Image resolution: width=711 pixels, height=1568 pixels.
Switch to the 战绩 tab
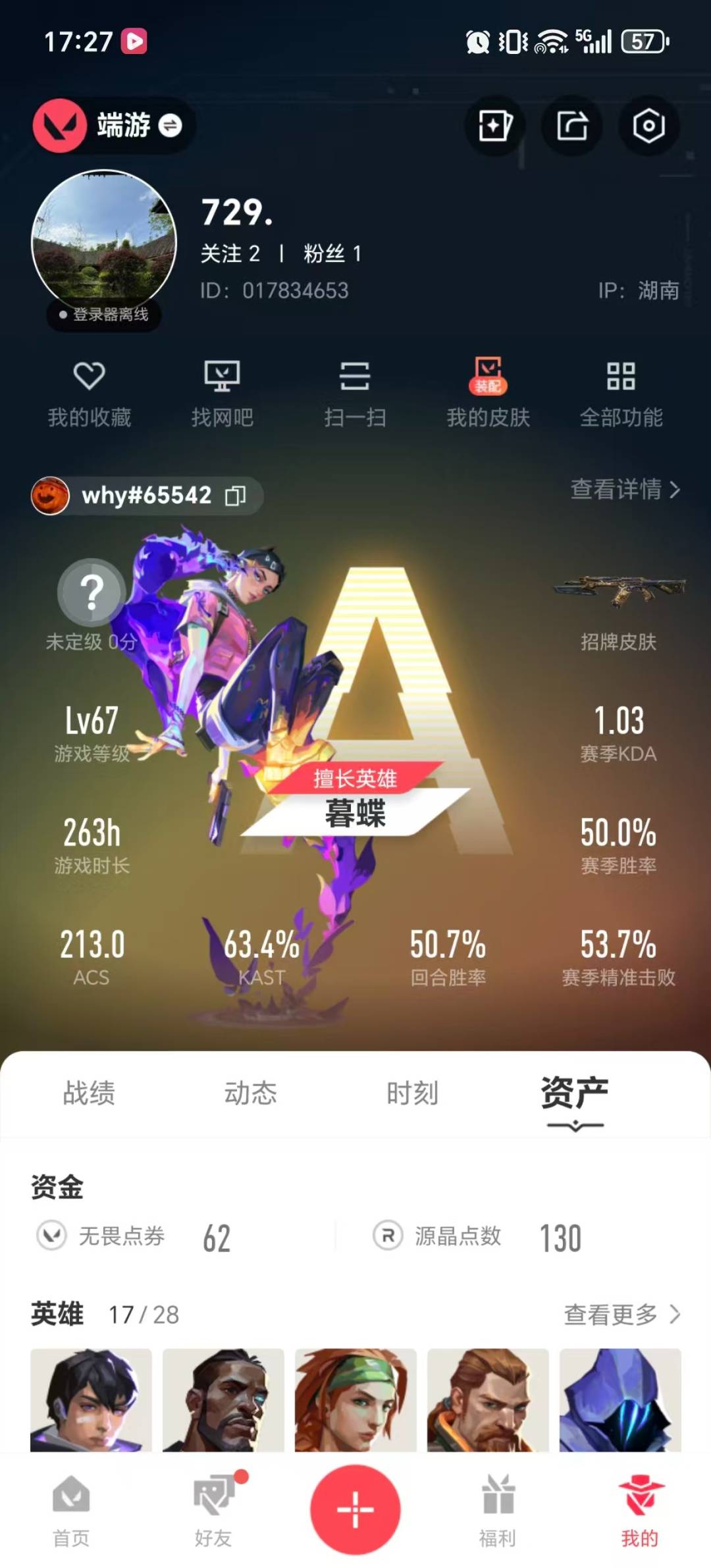click(x=89, y=1093)
